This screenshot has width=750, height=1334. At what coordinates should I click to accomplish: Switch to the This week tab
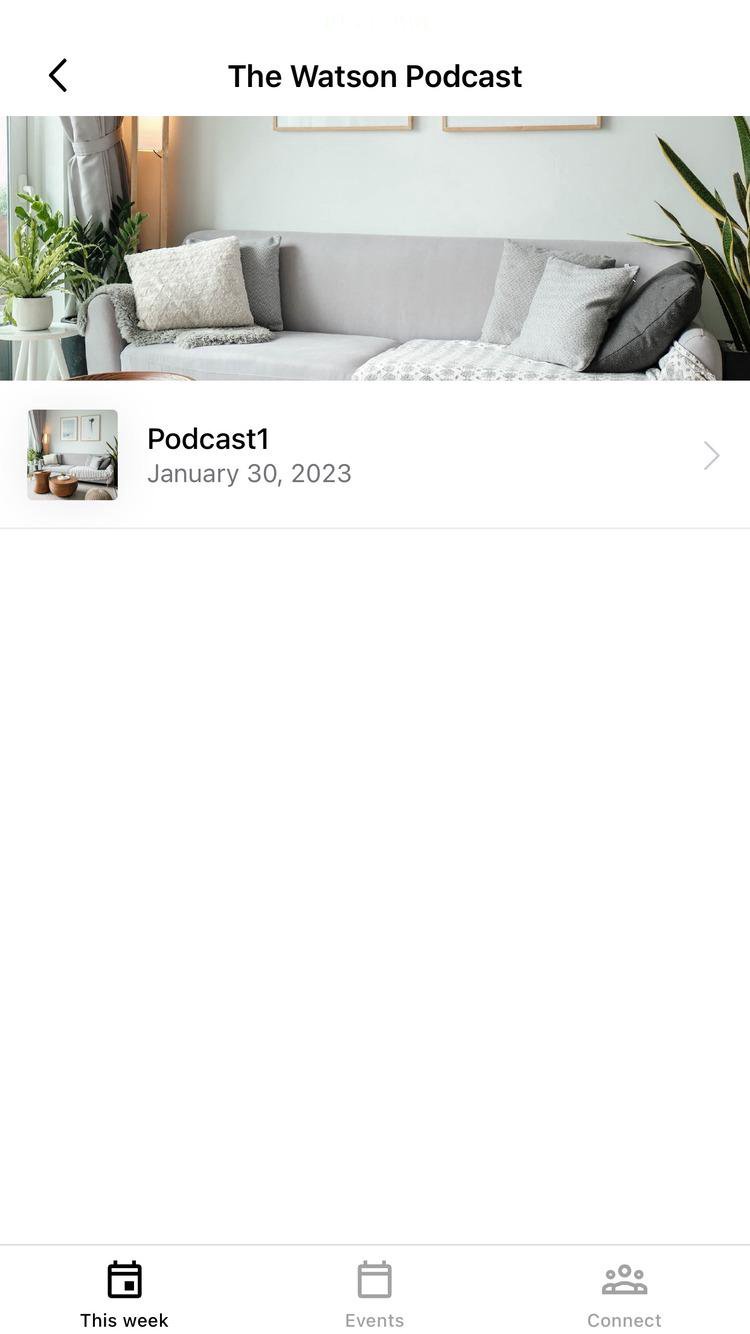tap(124, 1293)
